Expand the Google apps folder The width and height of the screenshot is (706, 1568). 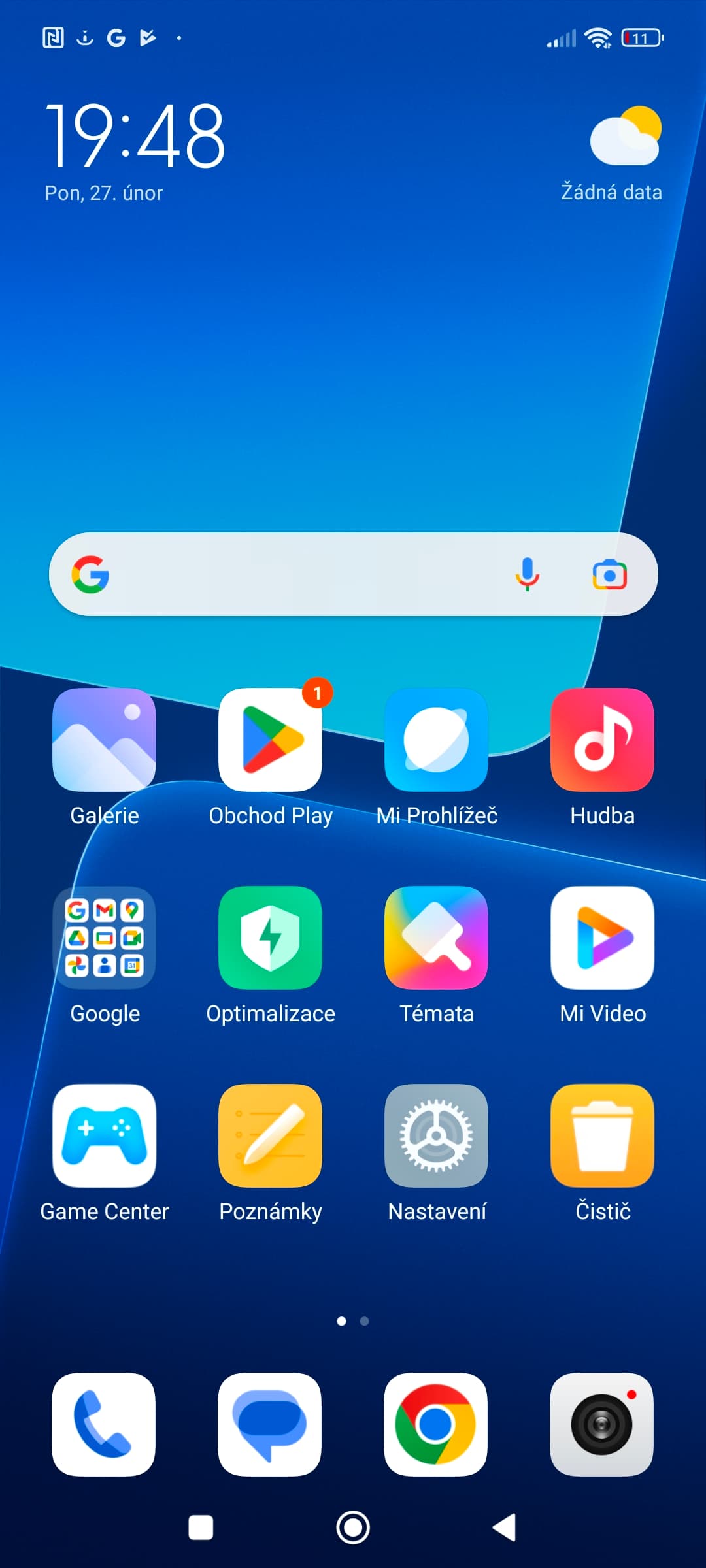click(x=104, y=938)
